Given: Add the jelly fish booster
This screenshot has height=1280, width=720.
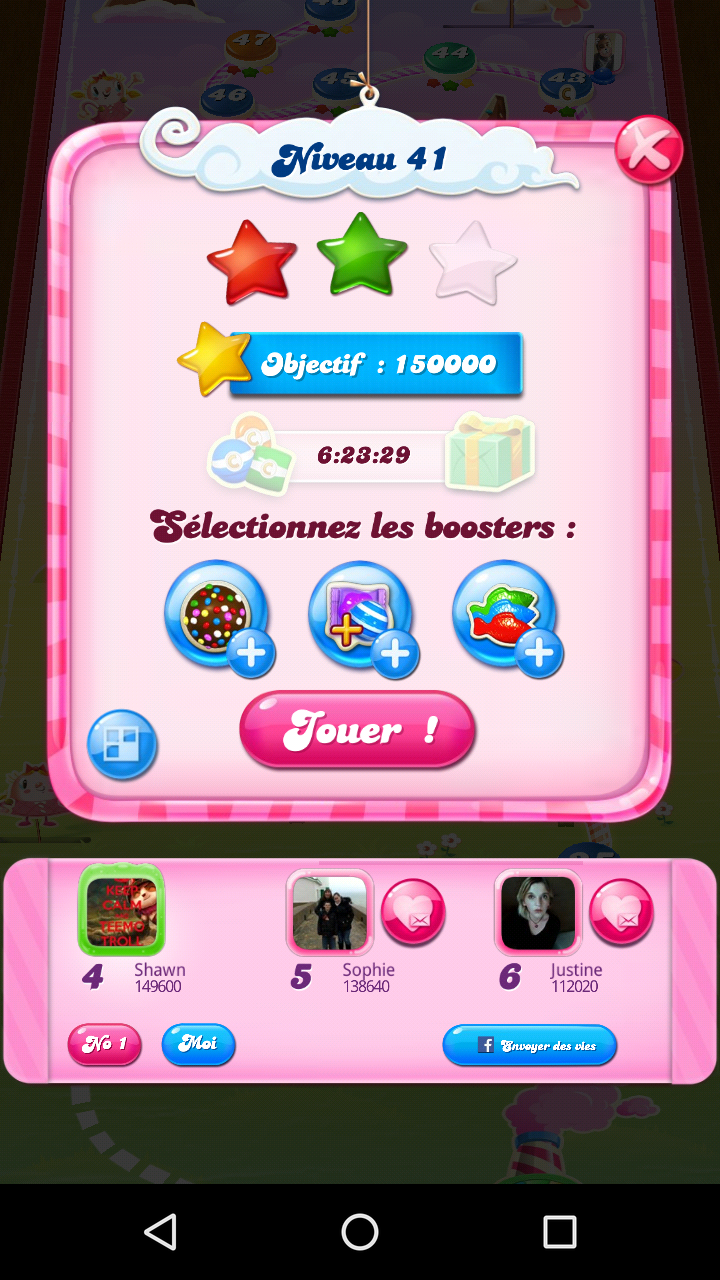Looking at the screenshot, I should 505,615.
